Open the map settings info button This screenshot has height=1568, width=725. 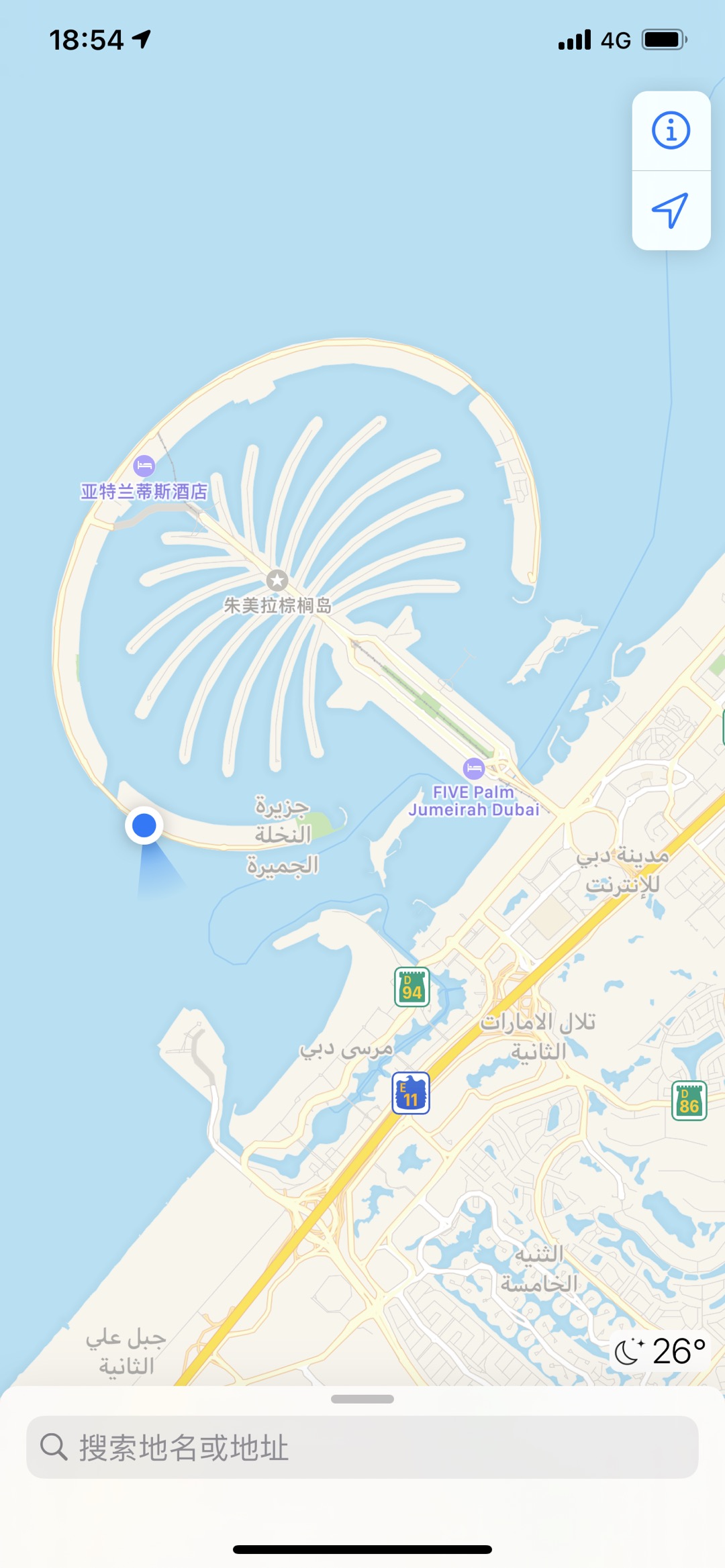pos(671,130)
